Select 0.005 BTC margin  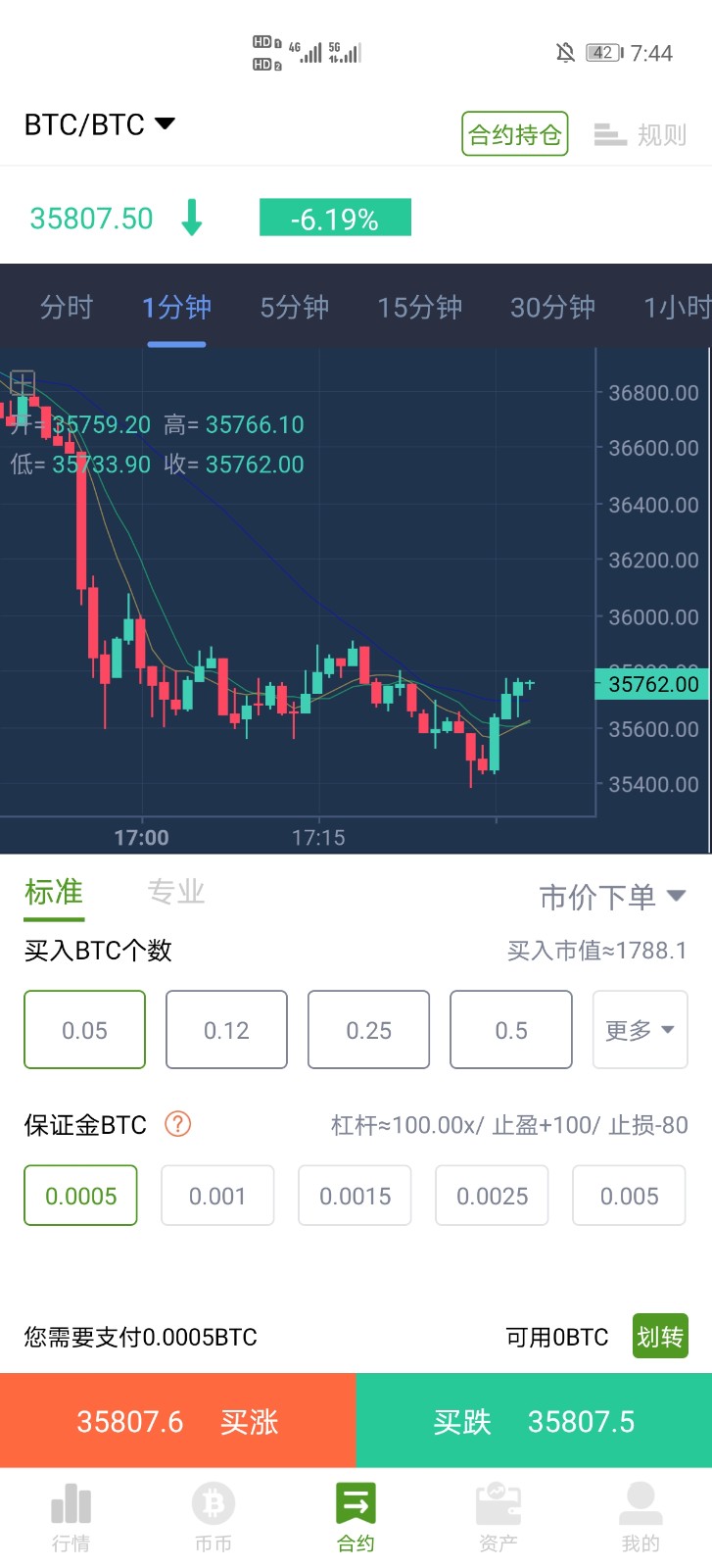tap(629, 1196)
